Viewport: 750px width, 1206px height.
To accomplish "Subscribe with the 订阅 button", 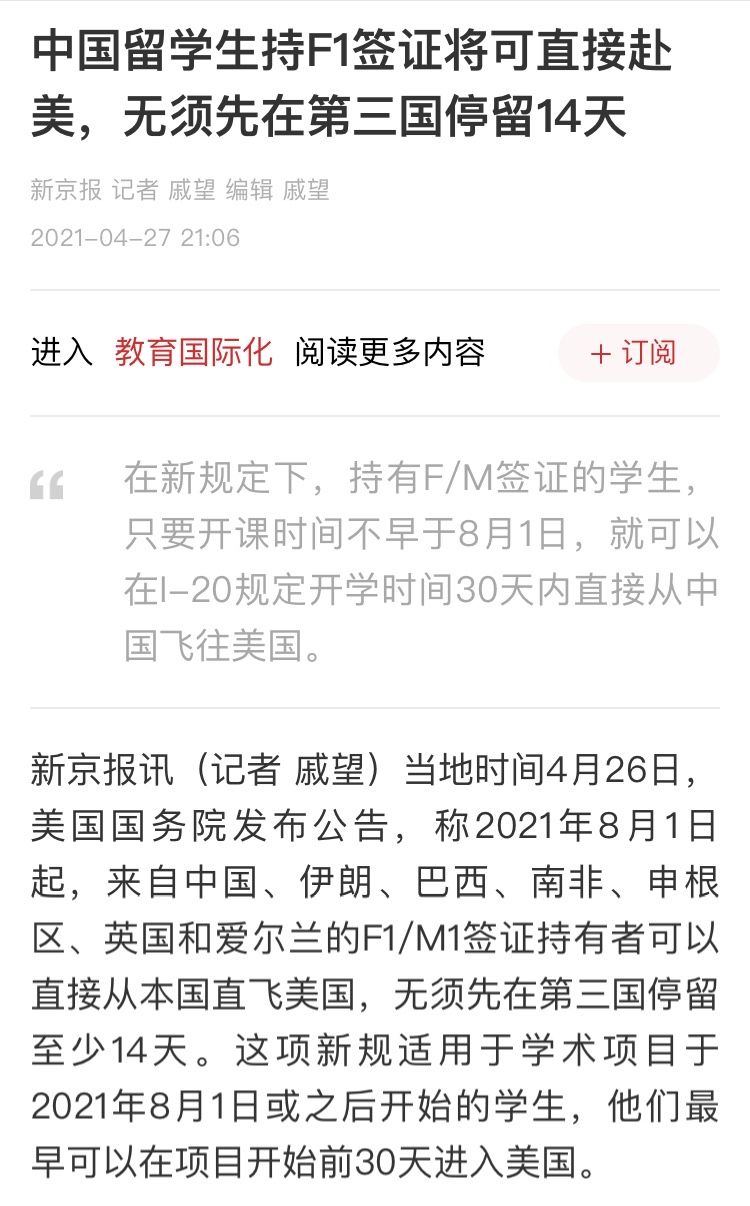I will (638, 353).
